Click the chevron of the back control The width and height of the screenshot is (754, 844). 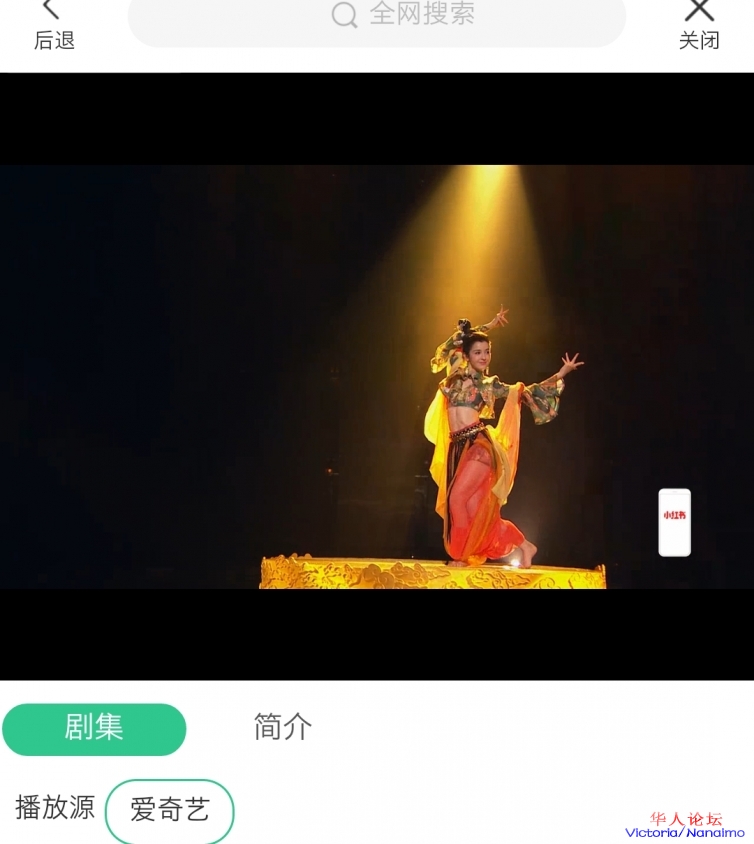point(49,10)
